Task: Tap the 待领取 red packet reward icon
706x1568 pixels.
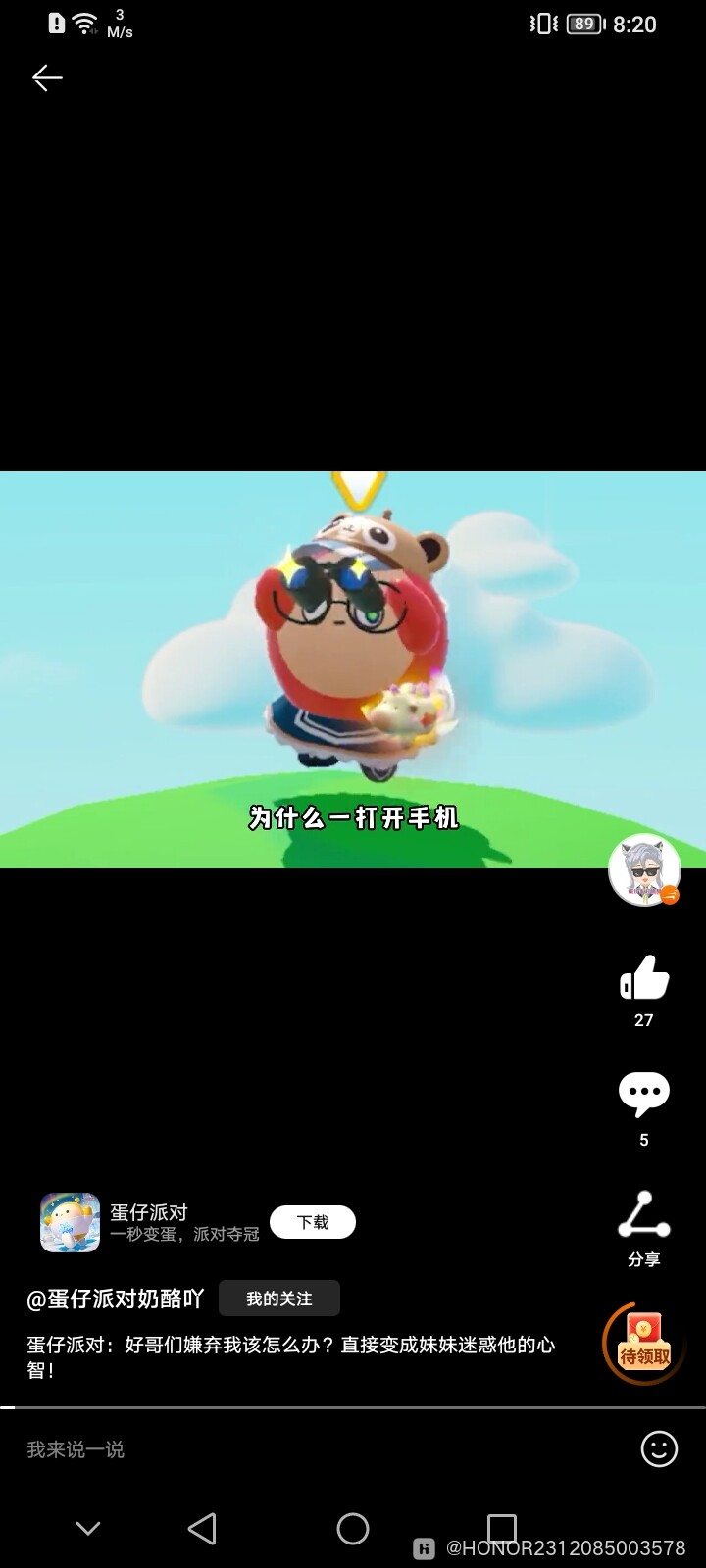Action: (x=642, y=1341)
